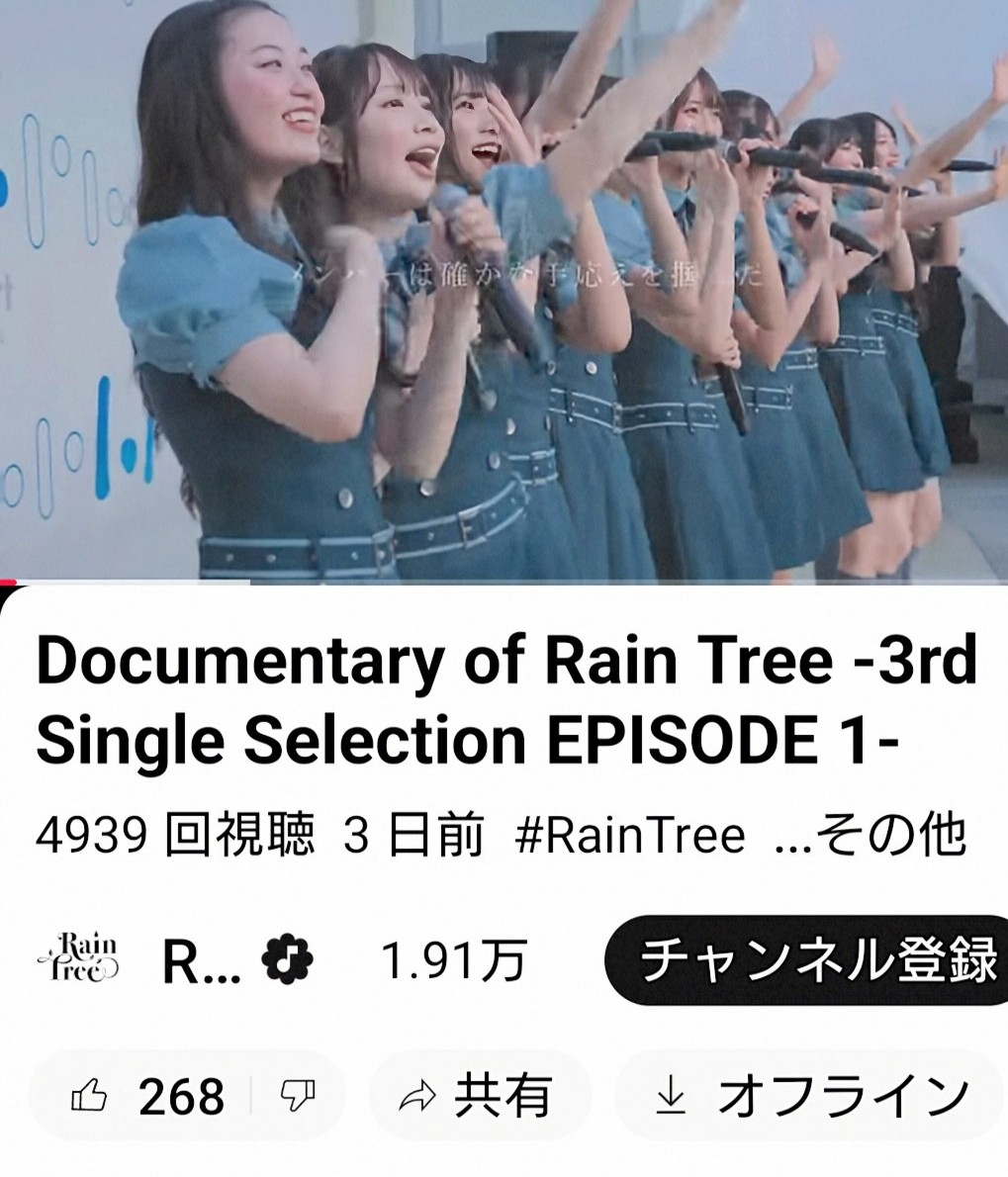Dislike this video
Screen dimensions: 1008x1177
[x=298, y=1096]
